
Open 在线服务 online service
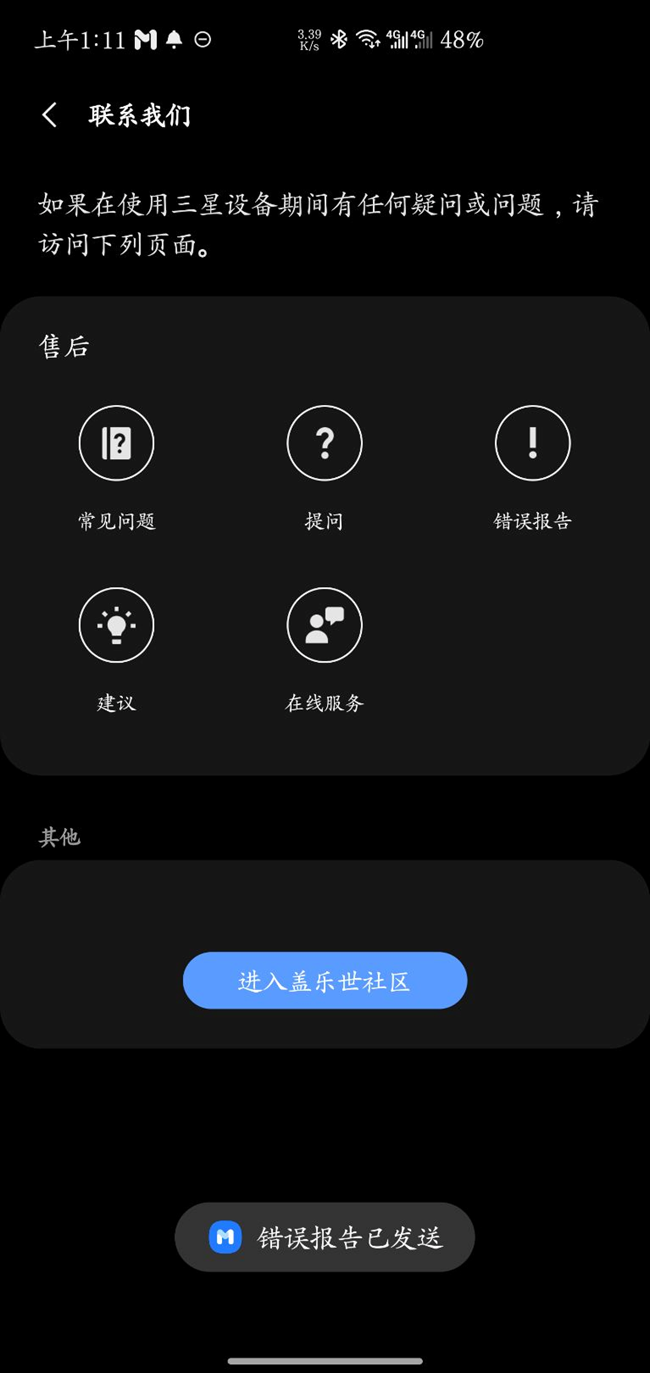tap(324, 625)
